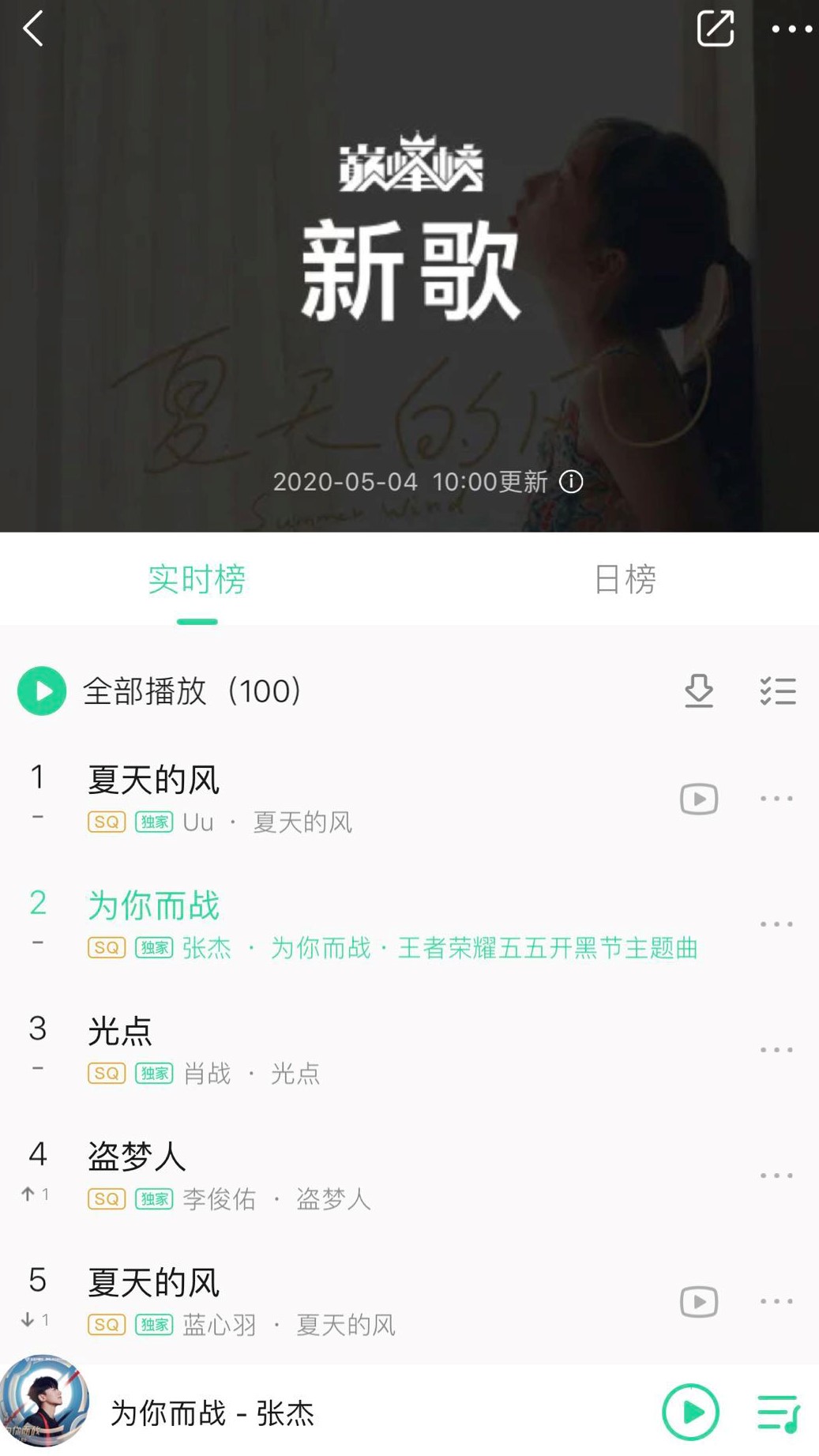Resume playback in the mini player

coord(691,1412)
